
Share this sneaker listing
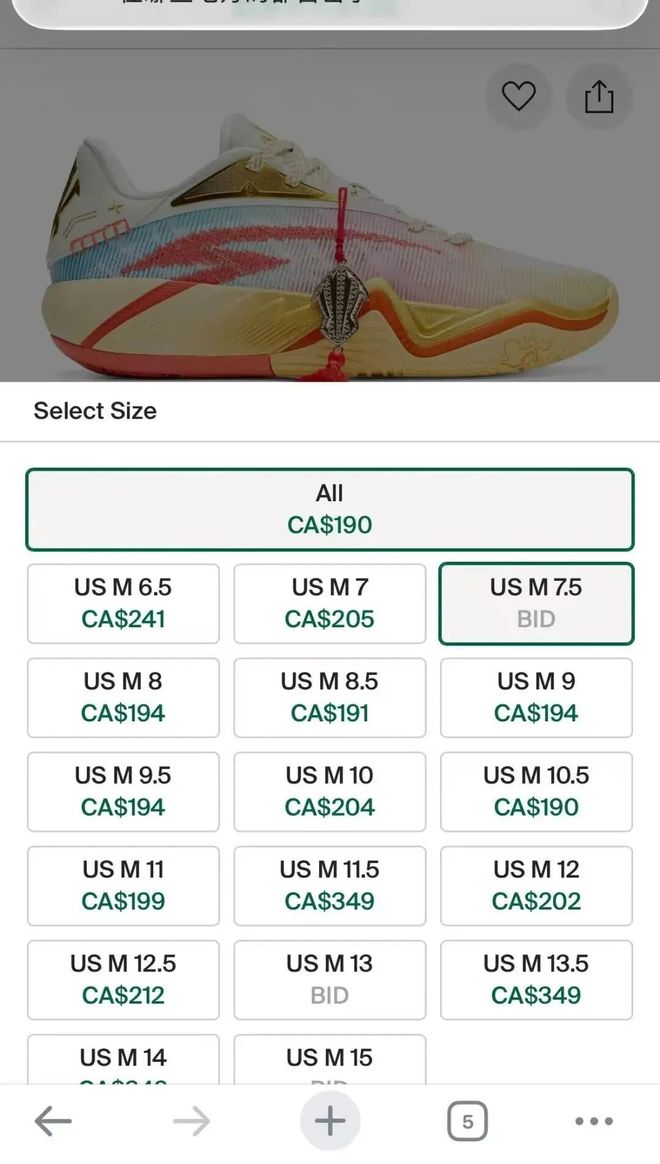[x=598, y=97]
